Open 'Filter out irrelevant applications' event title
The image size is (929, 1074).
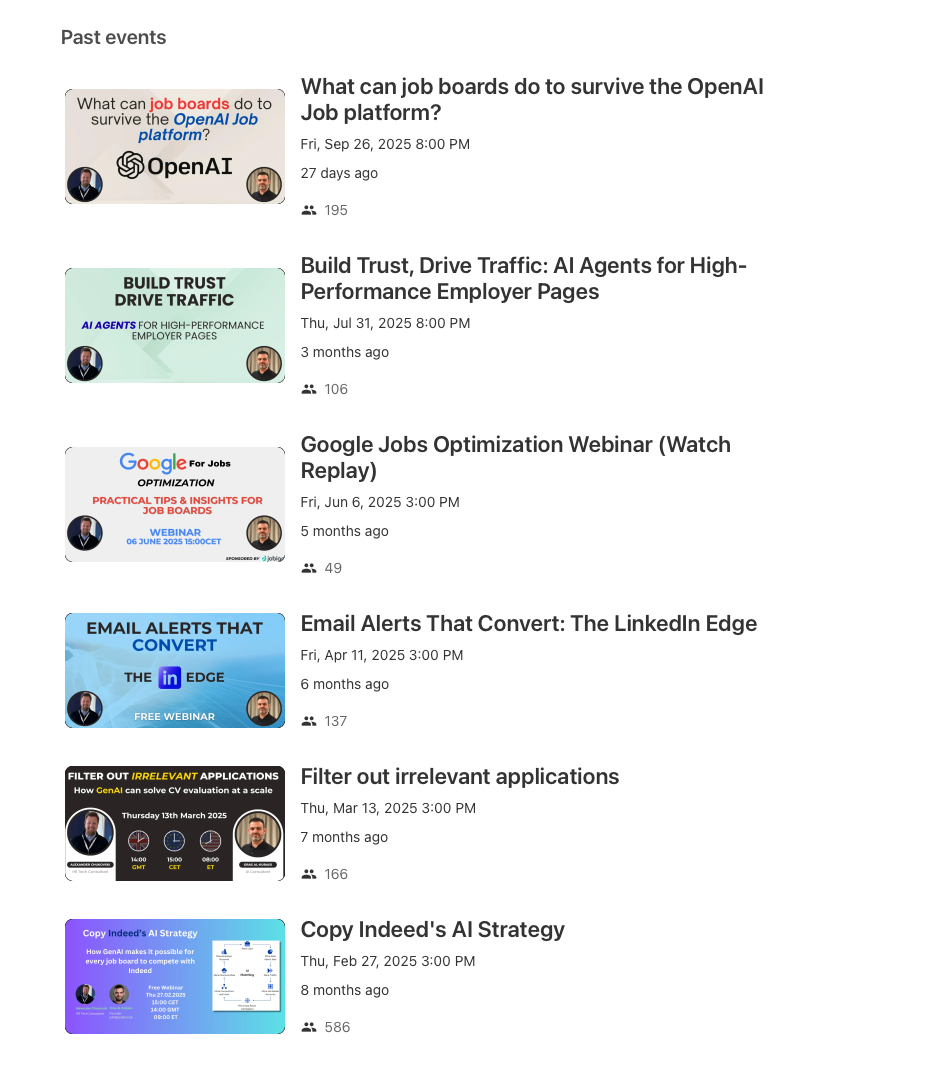coord(459,777)
